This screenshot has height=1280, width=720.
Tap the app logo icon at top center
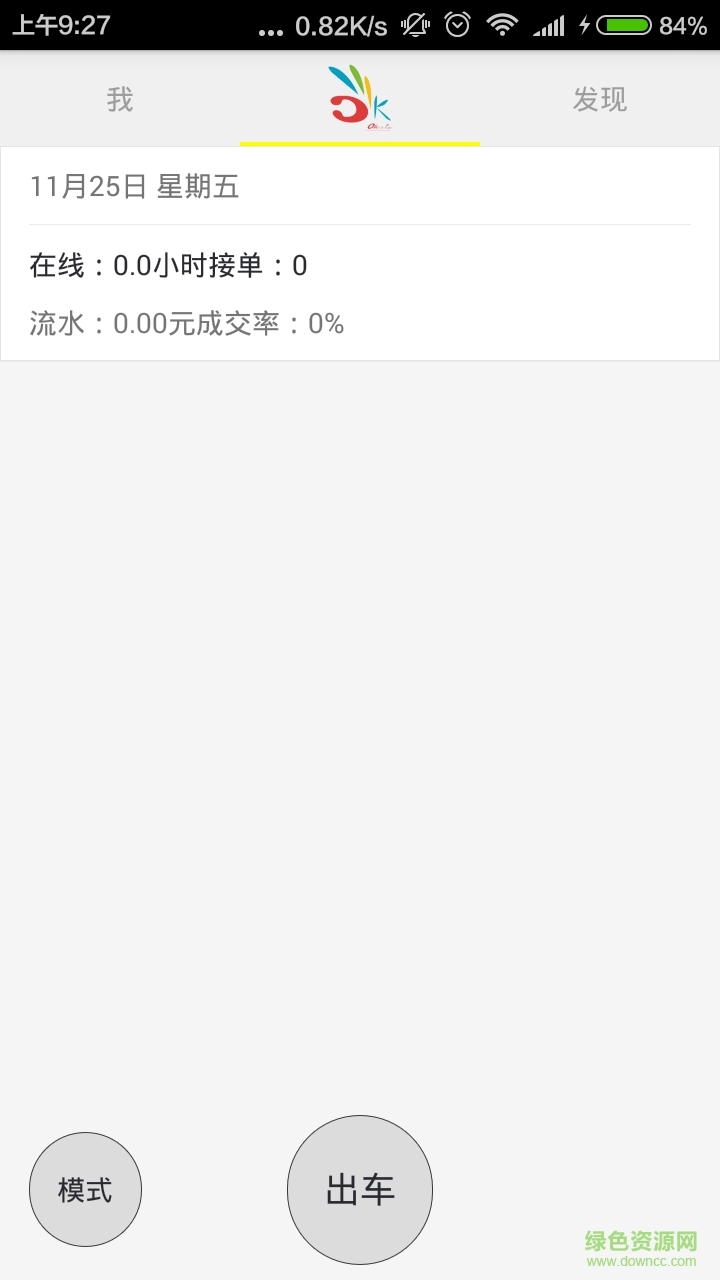point(358,97)
